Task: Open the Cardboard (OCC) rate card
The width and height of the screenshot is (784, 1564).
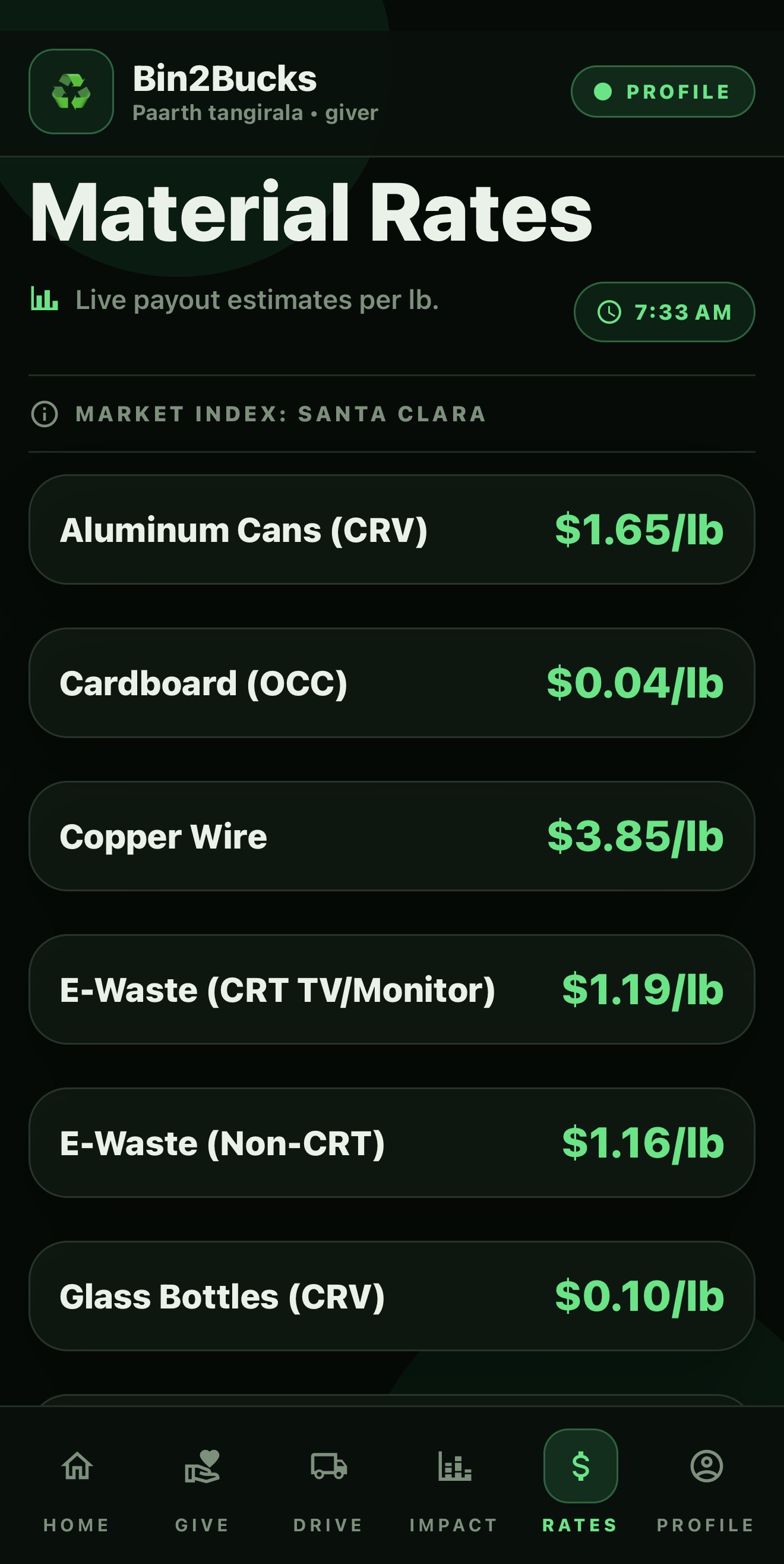Action: coord(392,683)
